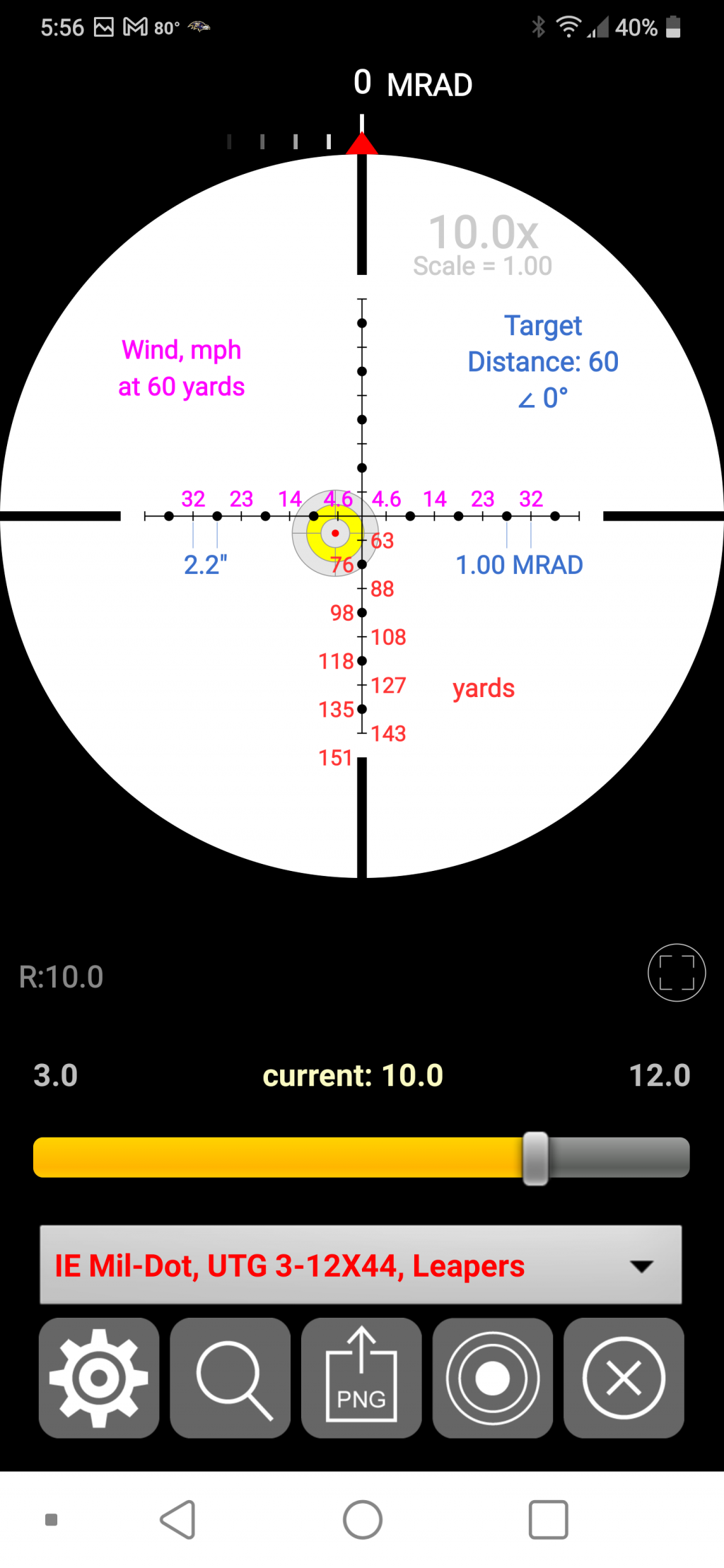
Task: Open the target selection button
Action: coord(493,1377)
